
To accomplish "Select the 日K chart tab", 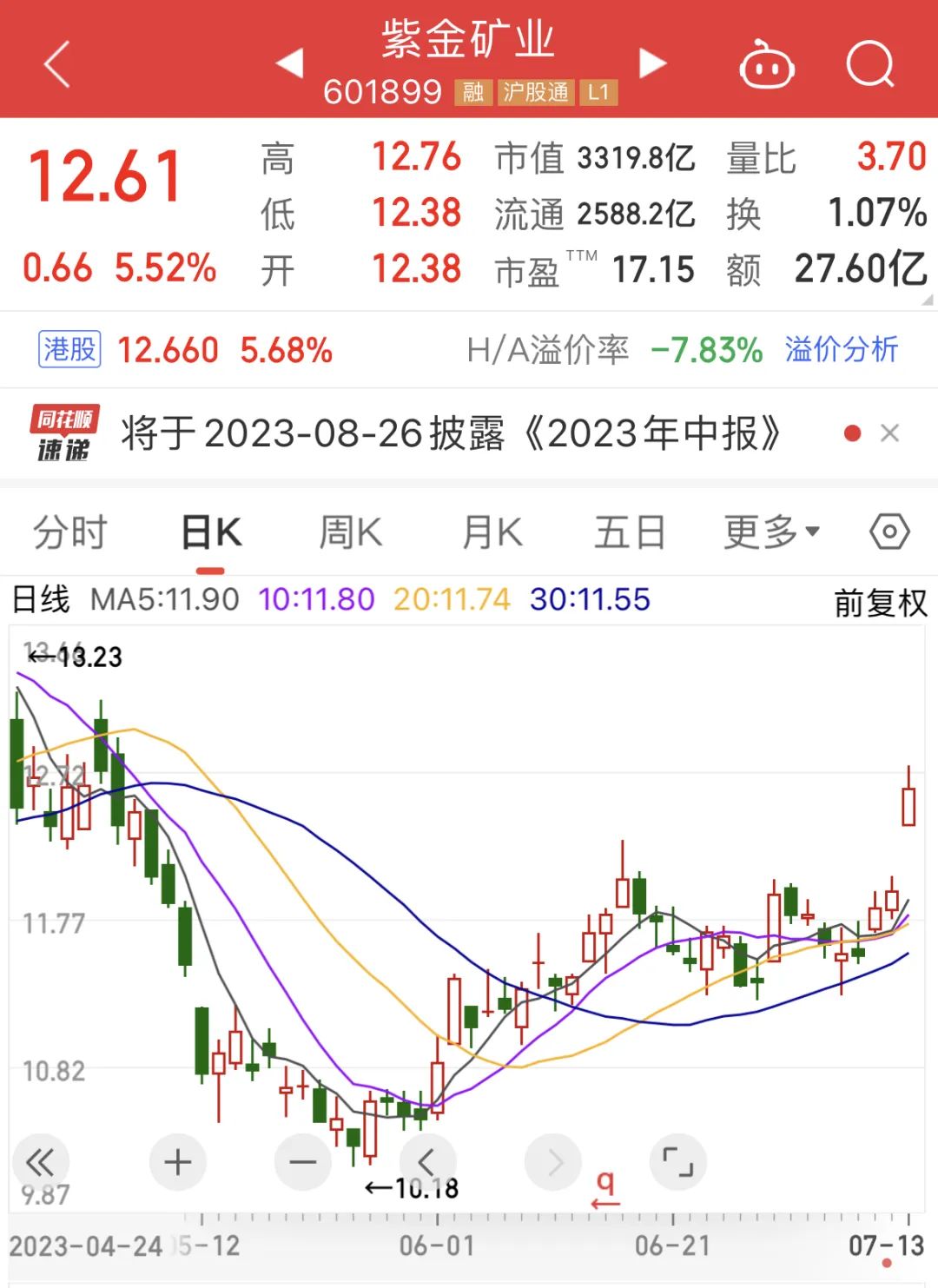I will pyautogui.click(x=211, y=532).
